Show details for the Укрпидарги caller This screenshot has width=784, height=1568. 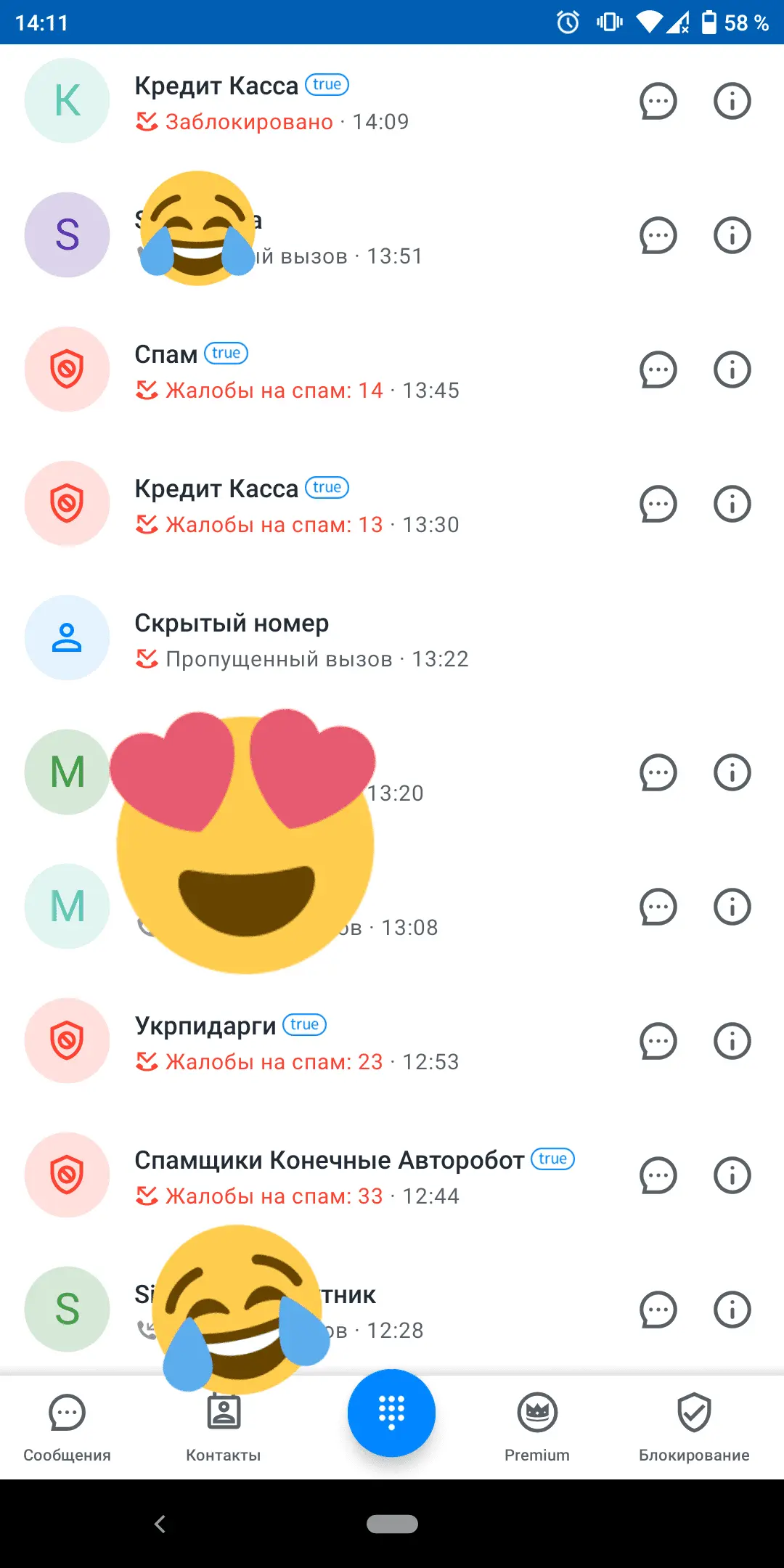pyautogui.click(x=732, y=1041)
